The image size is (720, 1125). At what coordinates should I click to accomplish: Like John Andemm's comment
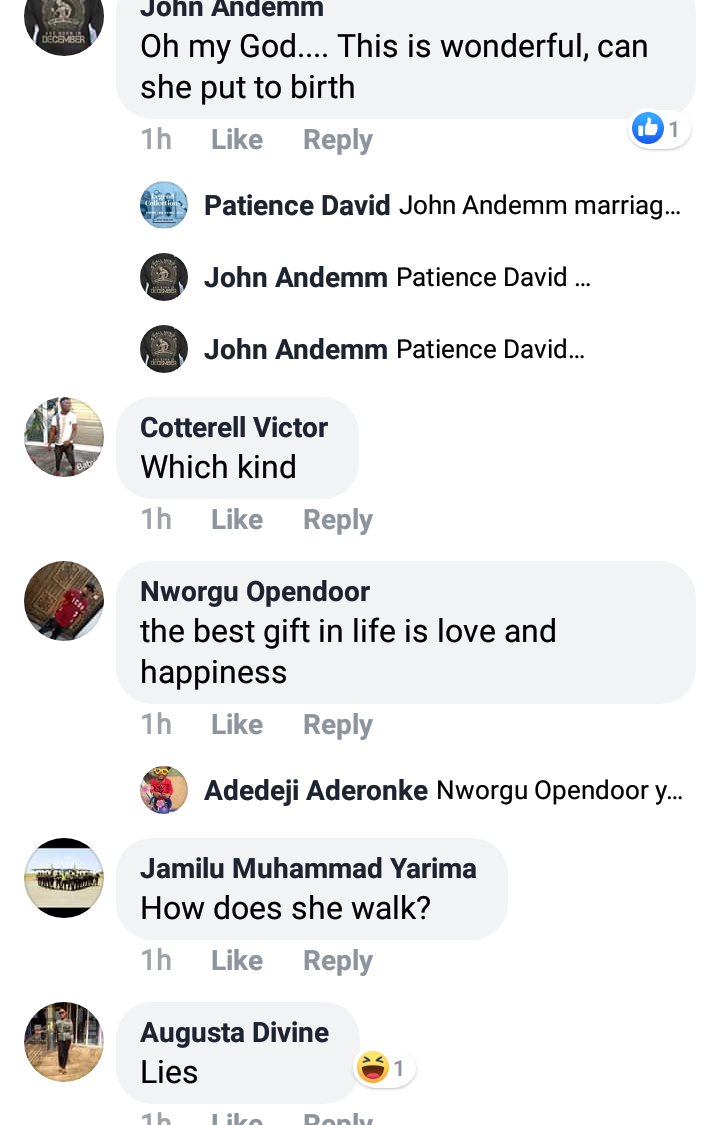click(x=236, y=140)
